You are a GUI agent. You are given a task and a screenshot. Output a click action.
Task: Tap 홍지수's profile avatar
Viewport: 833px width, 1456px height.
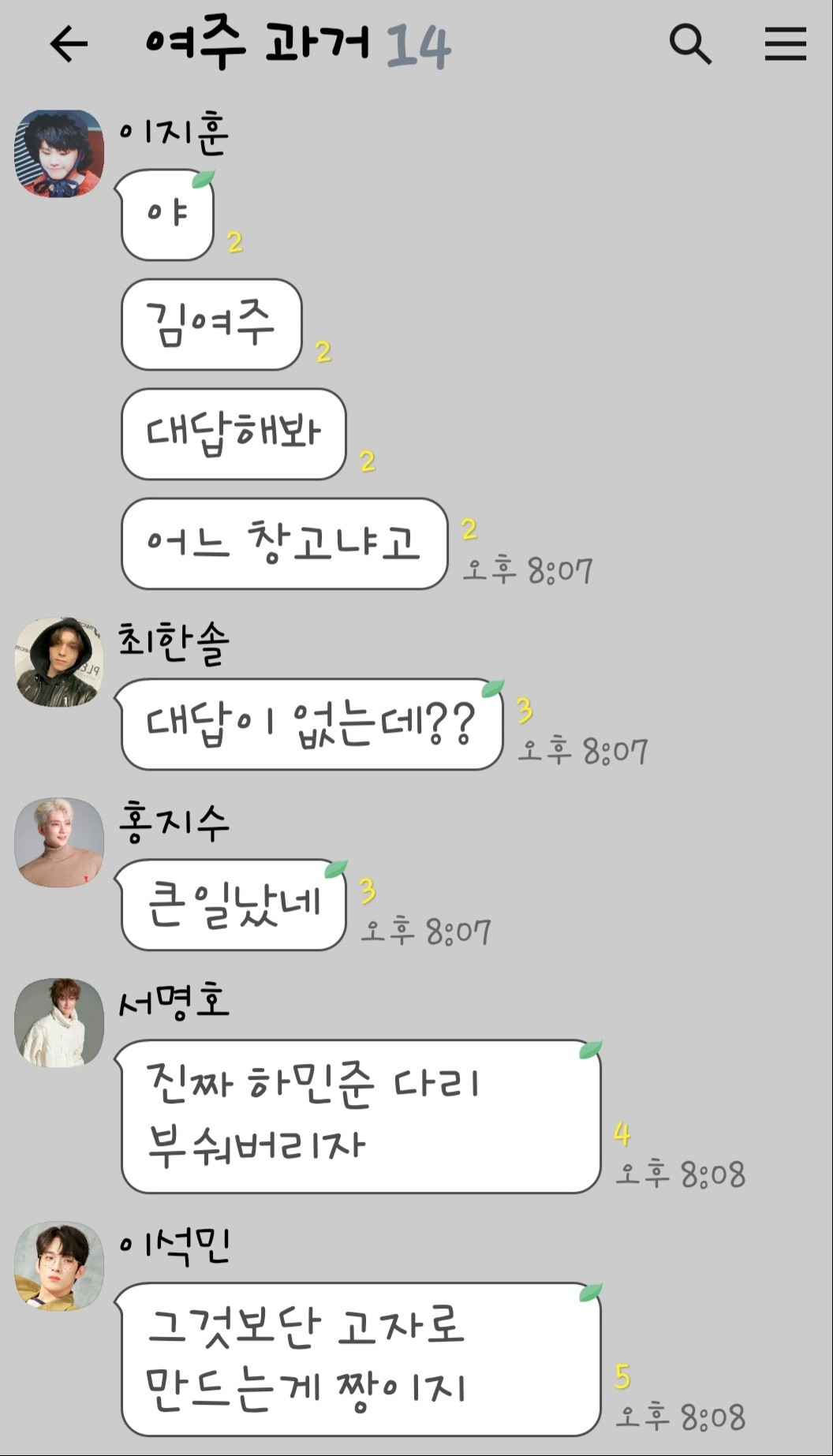59,842
